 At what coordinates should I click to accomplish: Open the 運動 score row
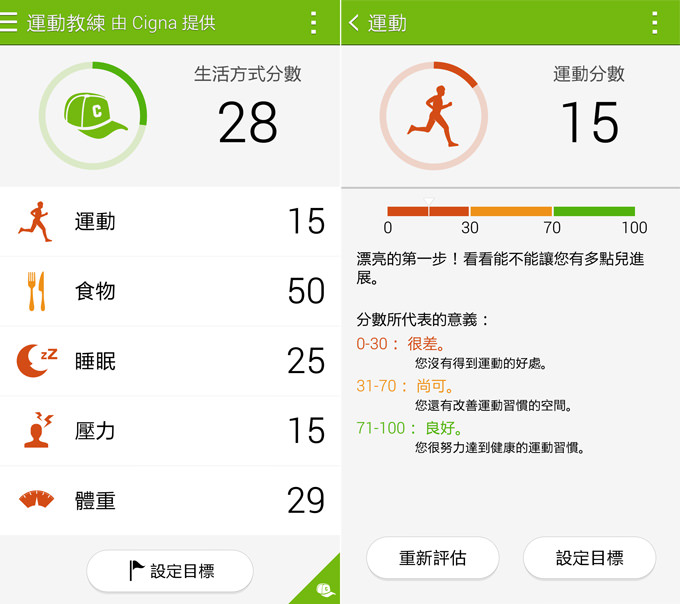coord(170,221)
